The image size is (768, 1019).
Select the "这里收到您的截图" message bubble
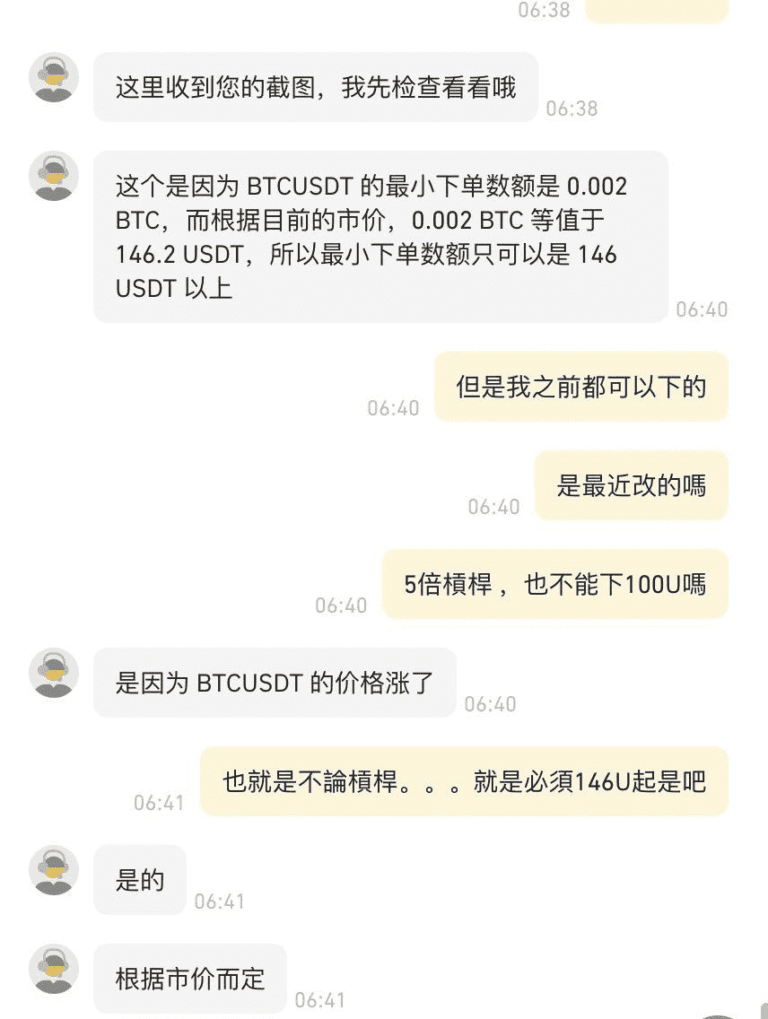[315, 88]
